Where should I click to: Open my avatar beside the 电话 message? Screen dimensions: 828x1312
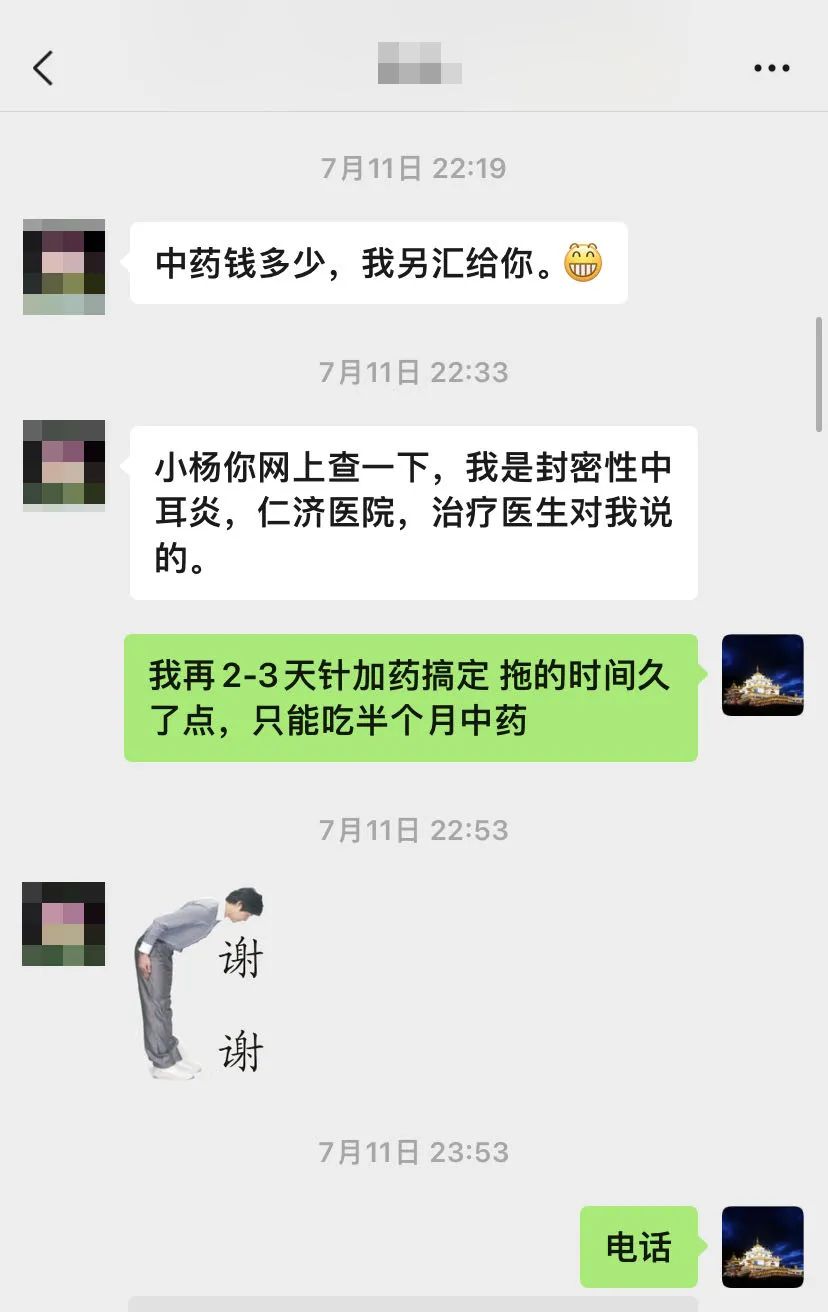click(762, 1247)
